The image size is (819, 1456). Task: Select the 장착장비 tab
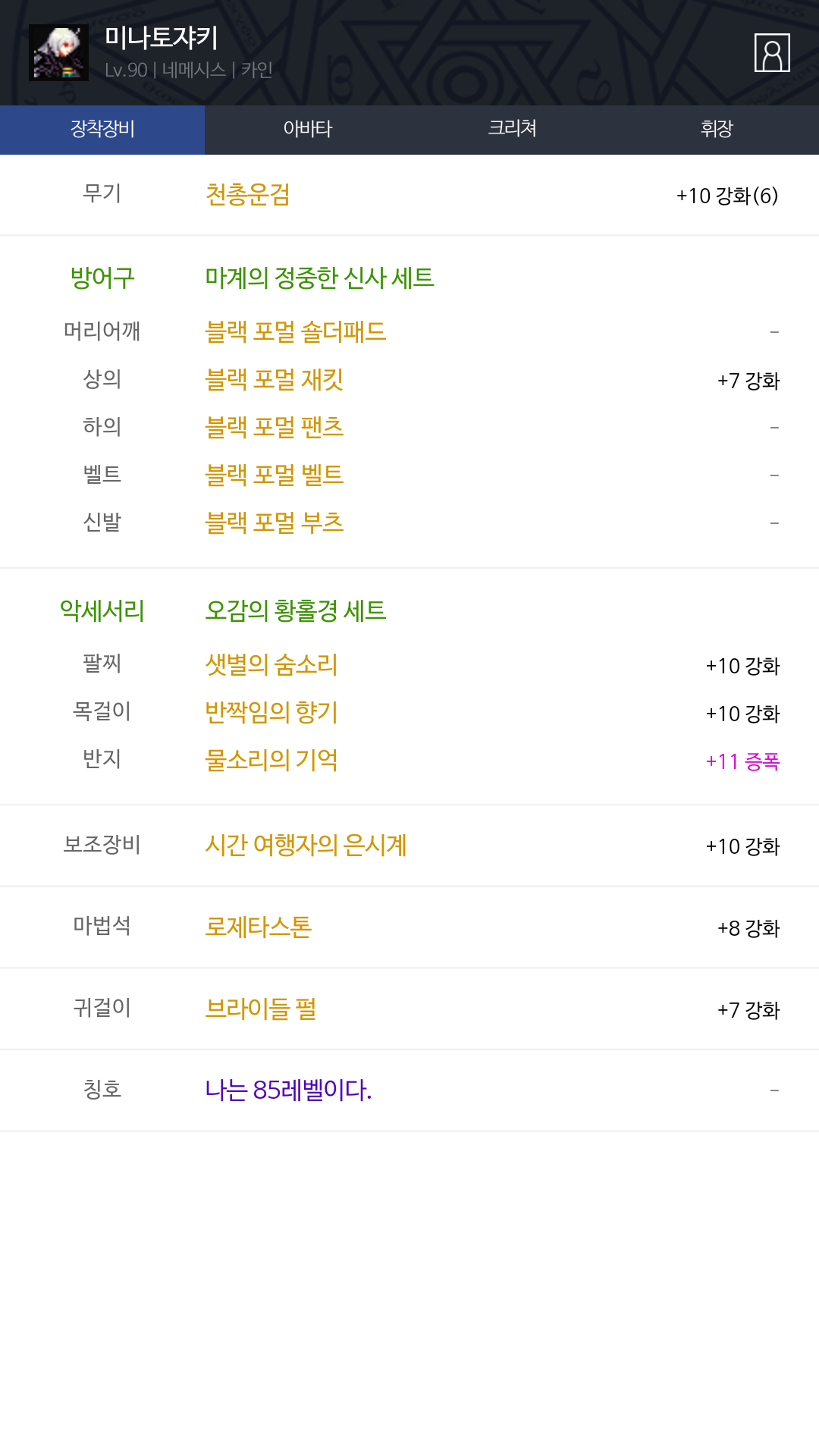[x=102, y=129]
